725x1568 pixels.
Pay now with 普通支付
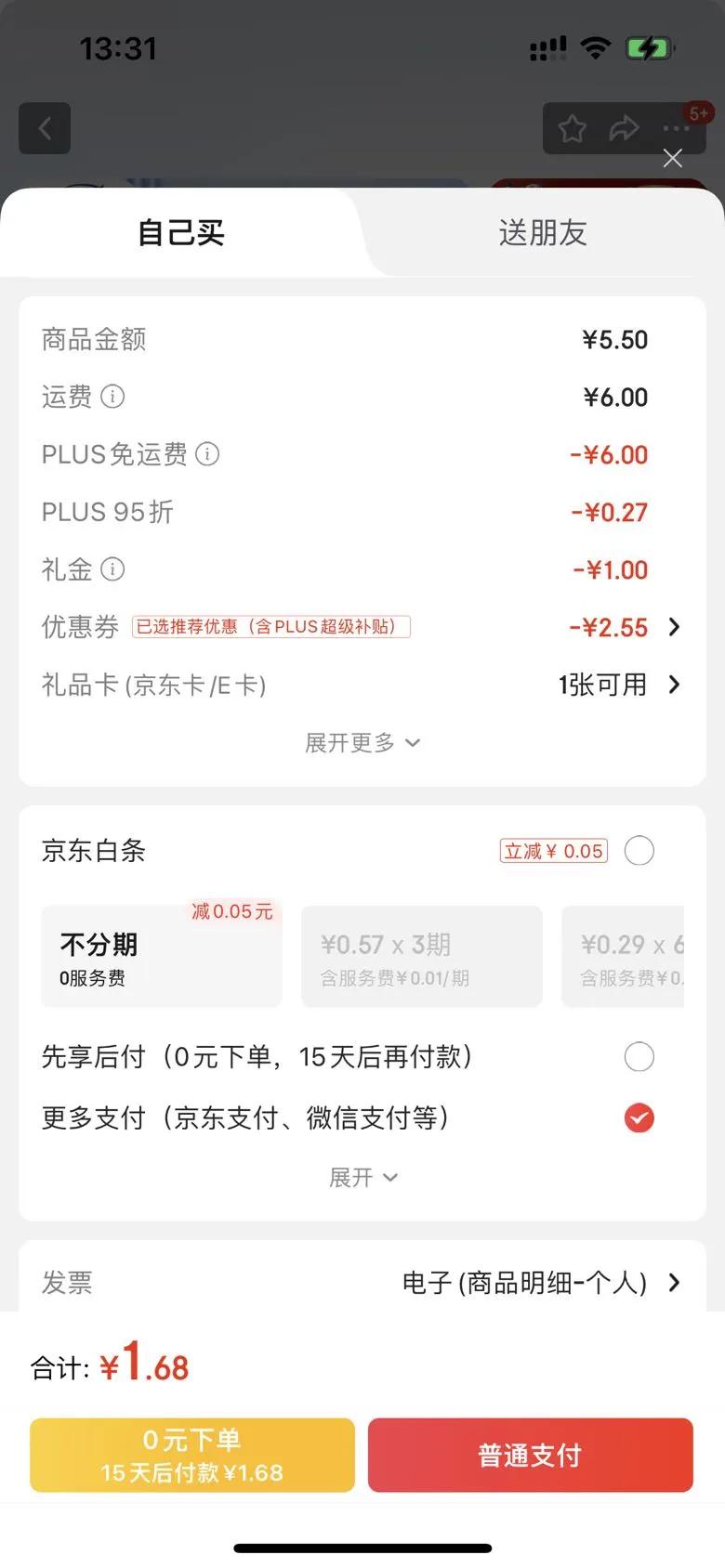click(530, 1456)
